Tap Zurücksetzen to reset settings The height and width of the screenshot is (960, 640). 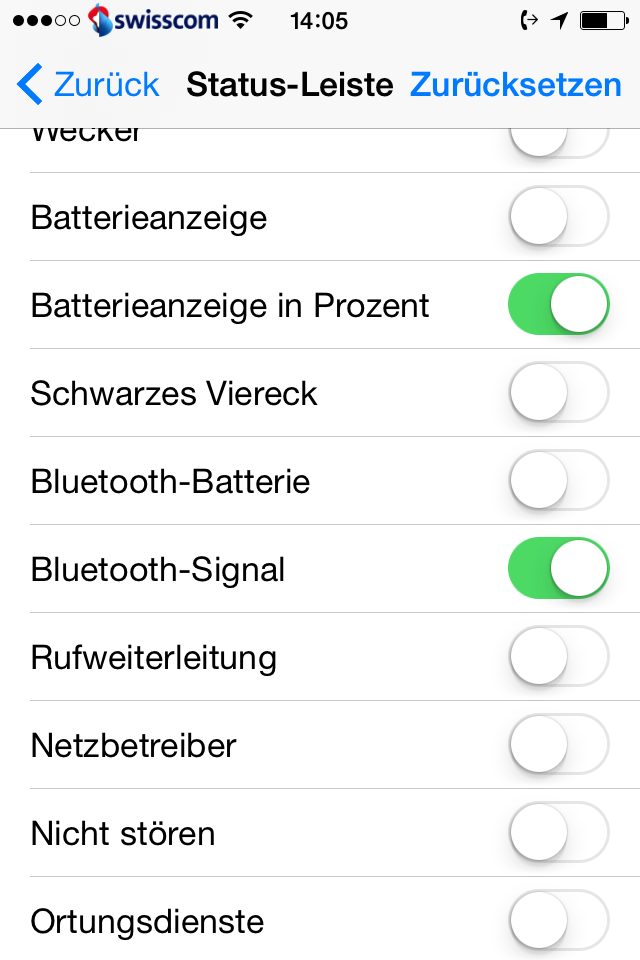pos(515,85)
